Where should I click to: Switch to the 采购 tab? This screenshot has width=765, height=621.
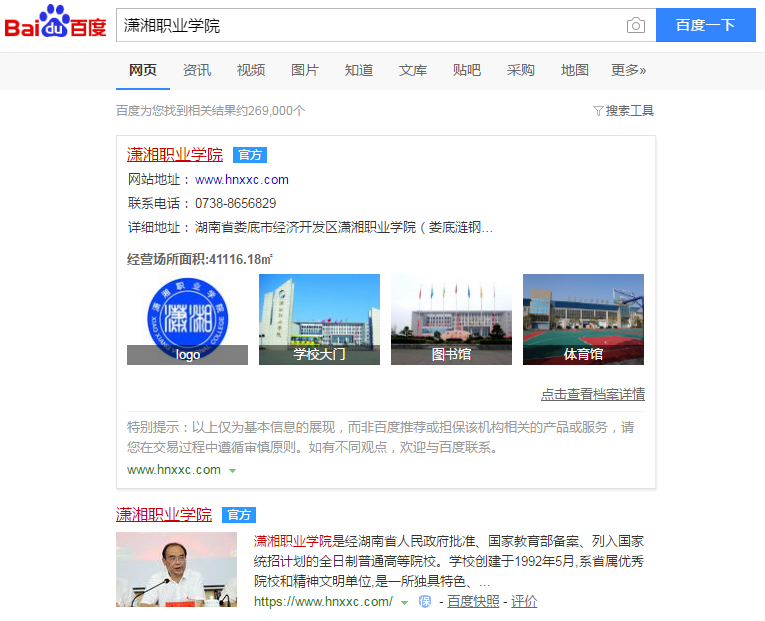pyautogui.click(x=521, y=70)
